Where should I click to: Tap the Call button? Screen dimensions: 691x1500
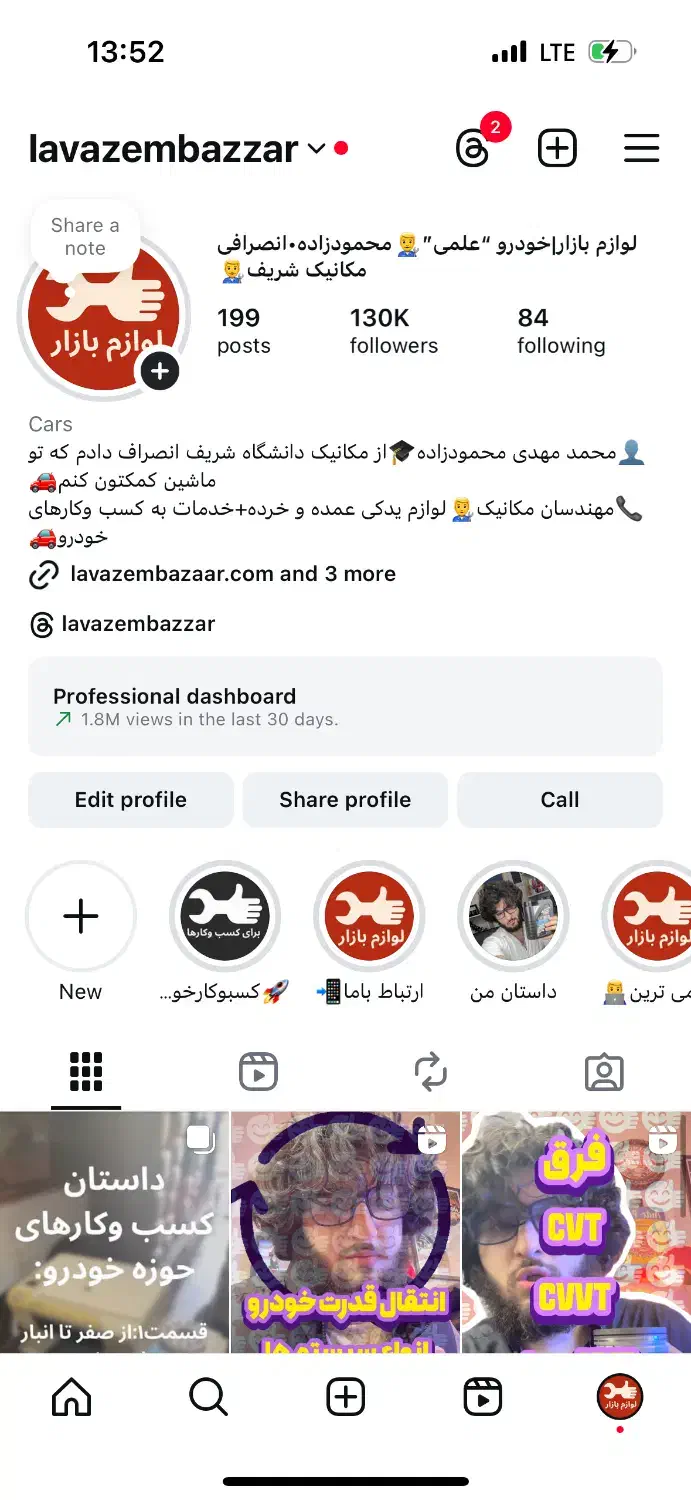[x=559, y=800]
